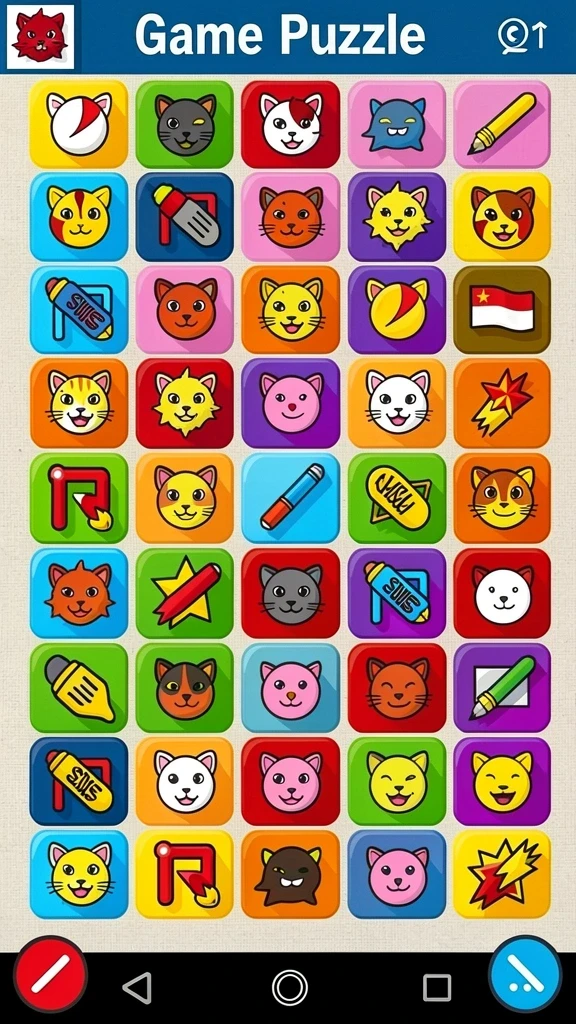576x1024 pixels.
Task: Select the chainsaw tile on dark blue
Action: tap(185, 217)
